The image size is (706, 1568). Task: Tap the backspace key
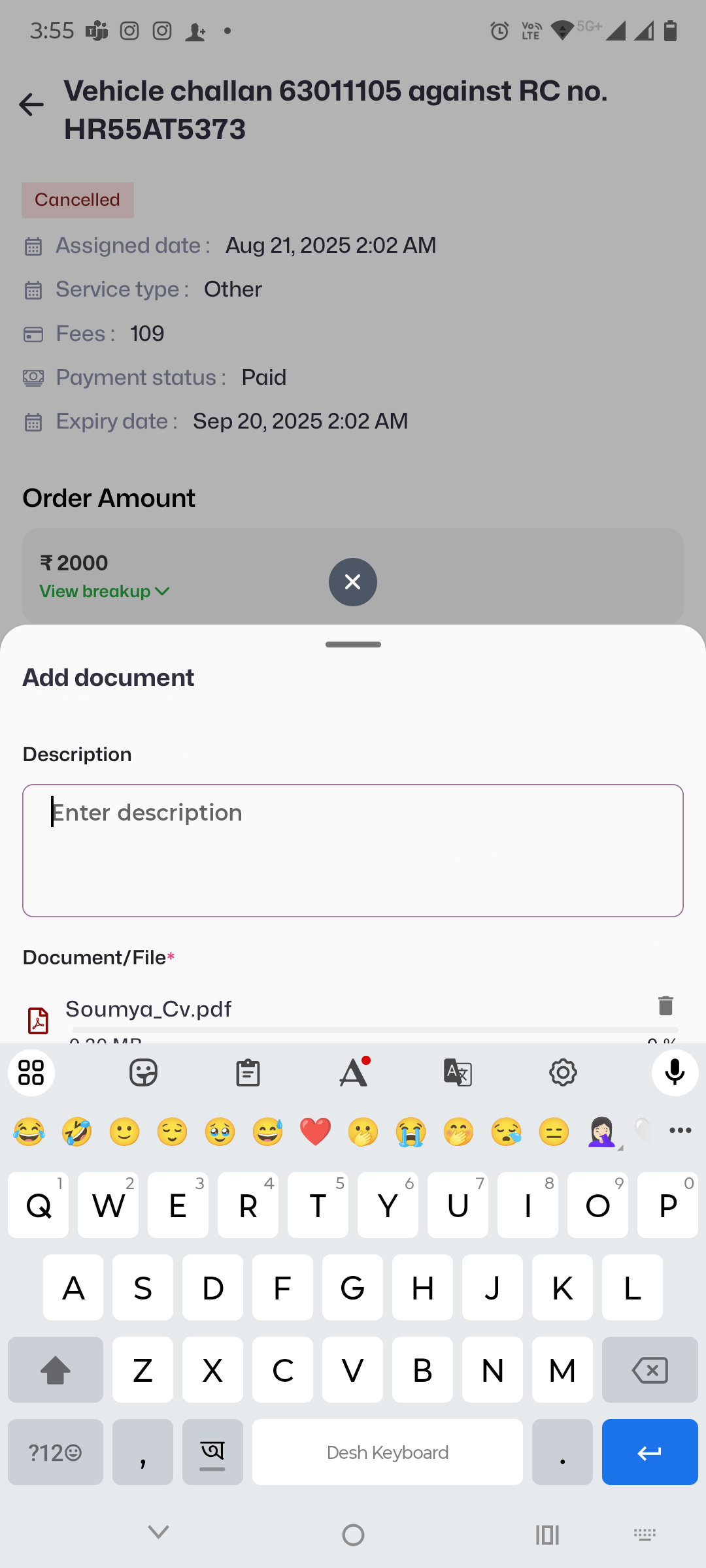point(649,1370)
